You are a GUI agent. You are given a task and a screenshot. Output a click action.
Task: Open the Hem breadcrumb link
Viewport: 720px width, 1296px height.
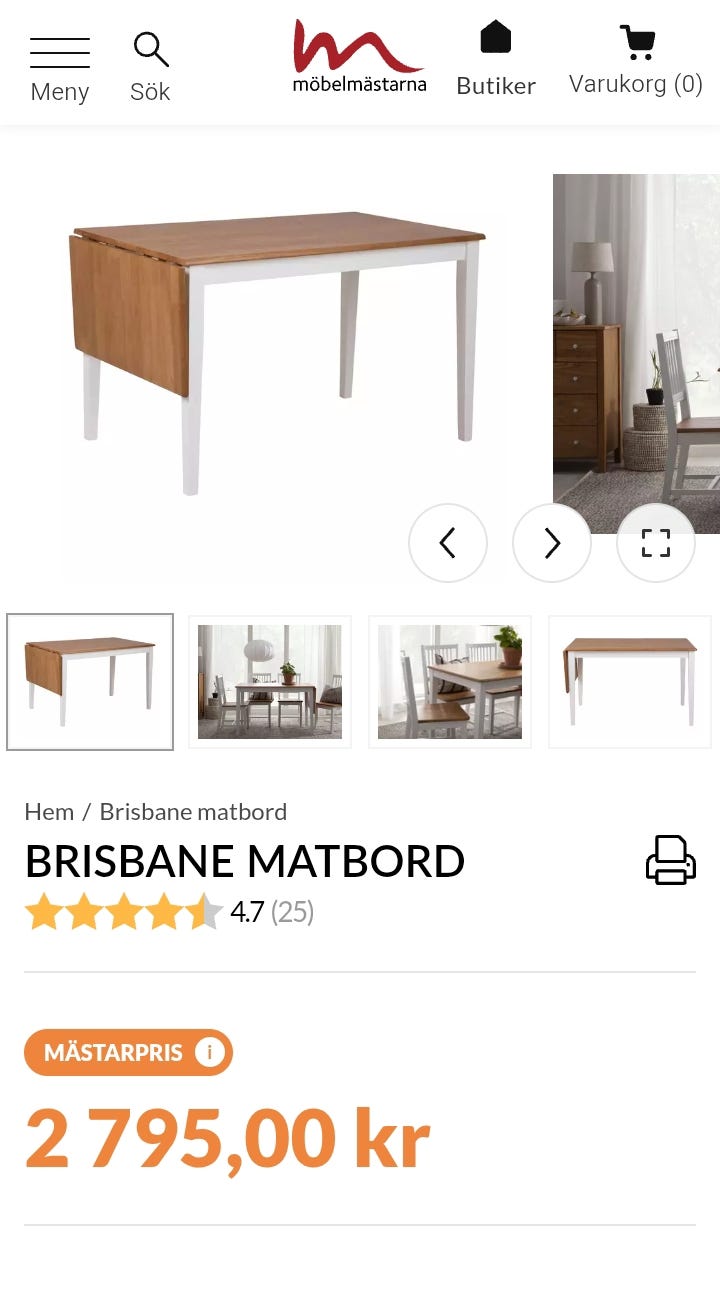pos(50,811)
